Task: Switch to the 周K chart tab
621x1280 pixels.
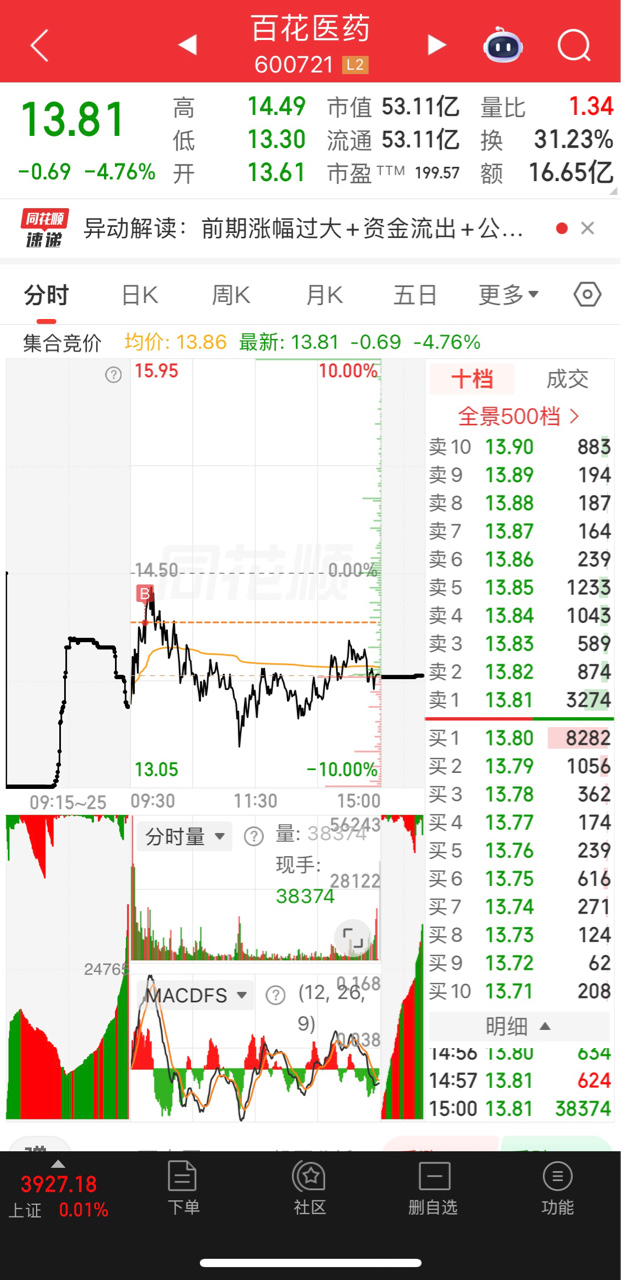Action: coord(231,295)
